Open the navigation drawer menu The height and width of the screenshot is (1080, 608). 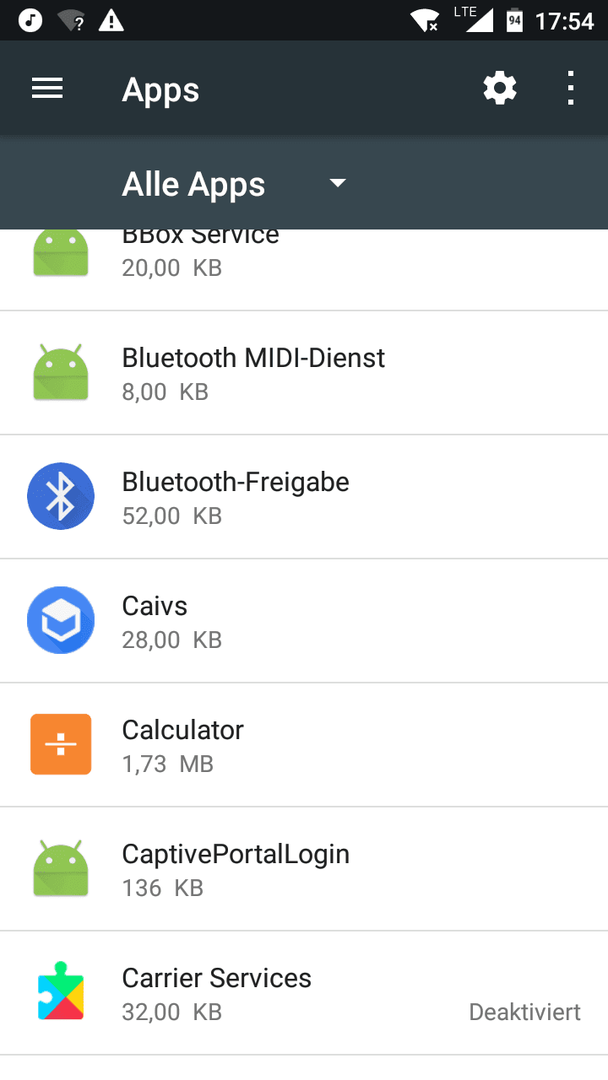[48, 88]
